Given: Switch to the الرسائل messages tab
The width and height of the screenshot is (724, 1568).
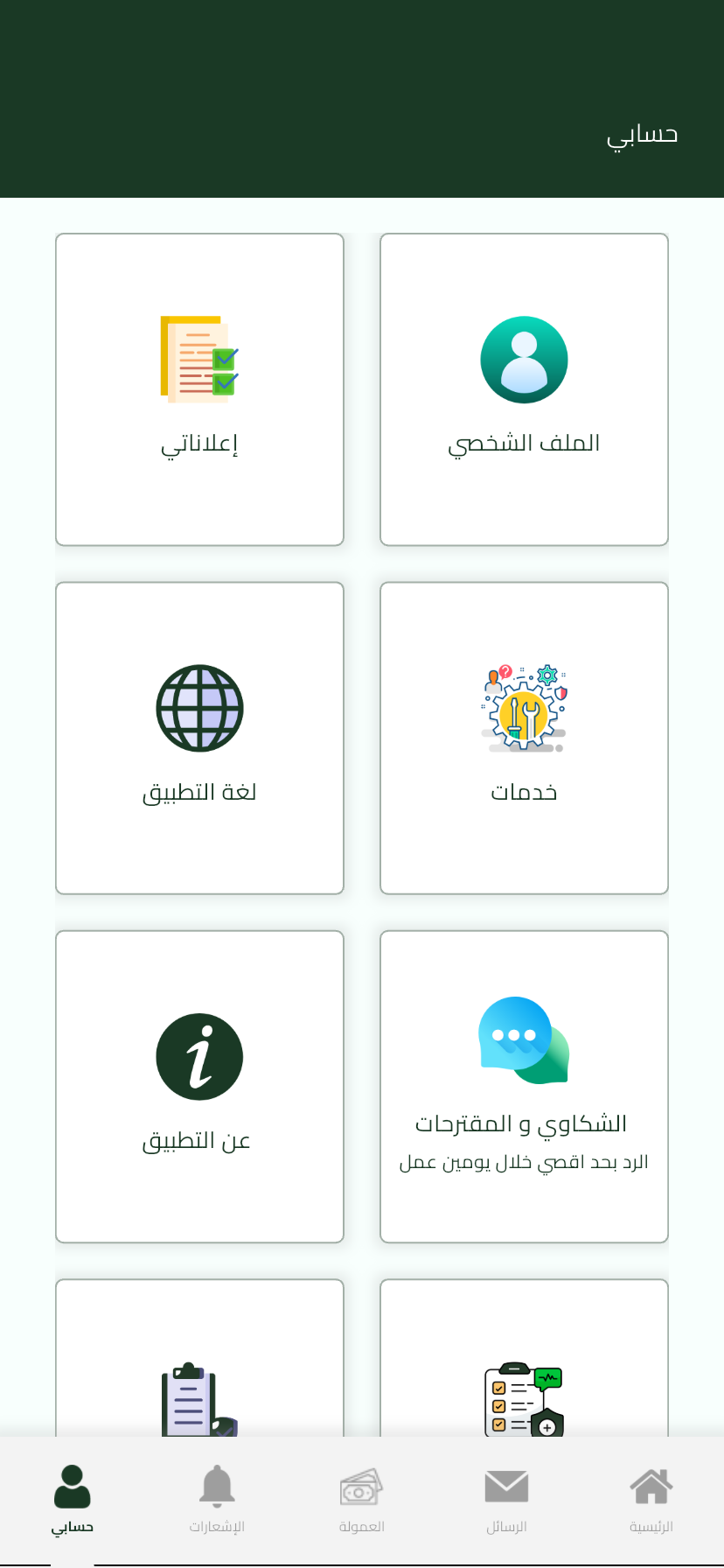Looking at the screenshot, I should [506, 1501].
